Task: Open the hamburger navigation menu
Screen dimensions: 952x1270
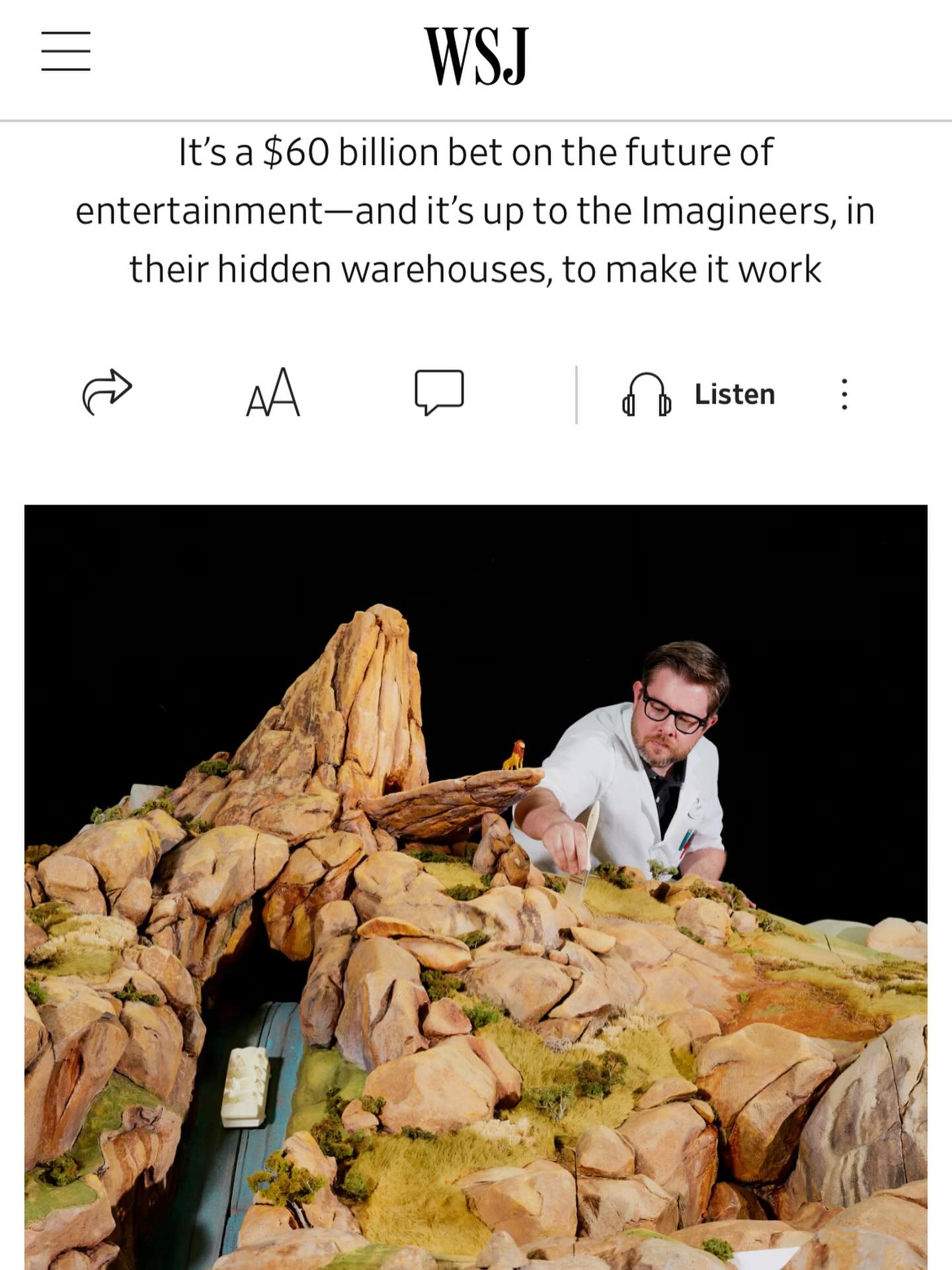Action: [x=65, y=51]
